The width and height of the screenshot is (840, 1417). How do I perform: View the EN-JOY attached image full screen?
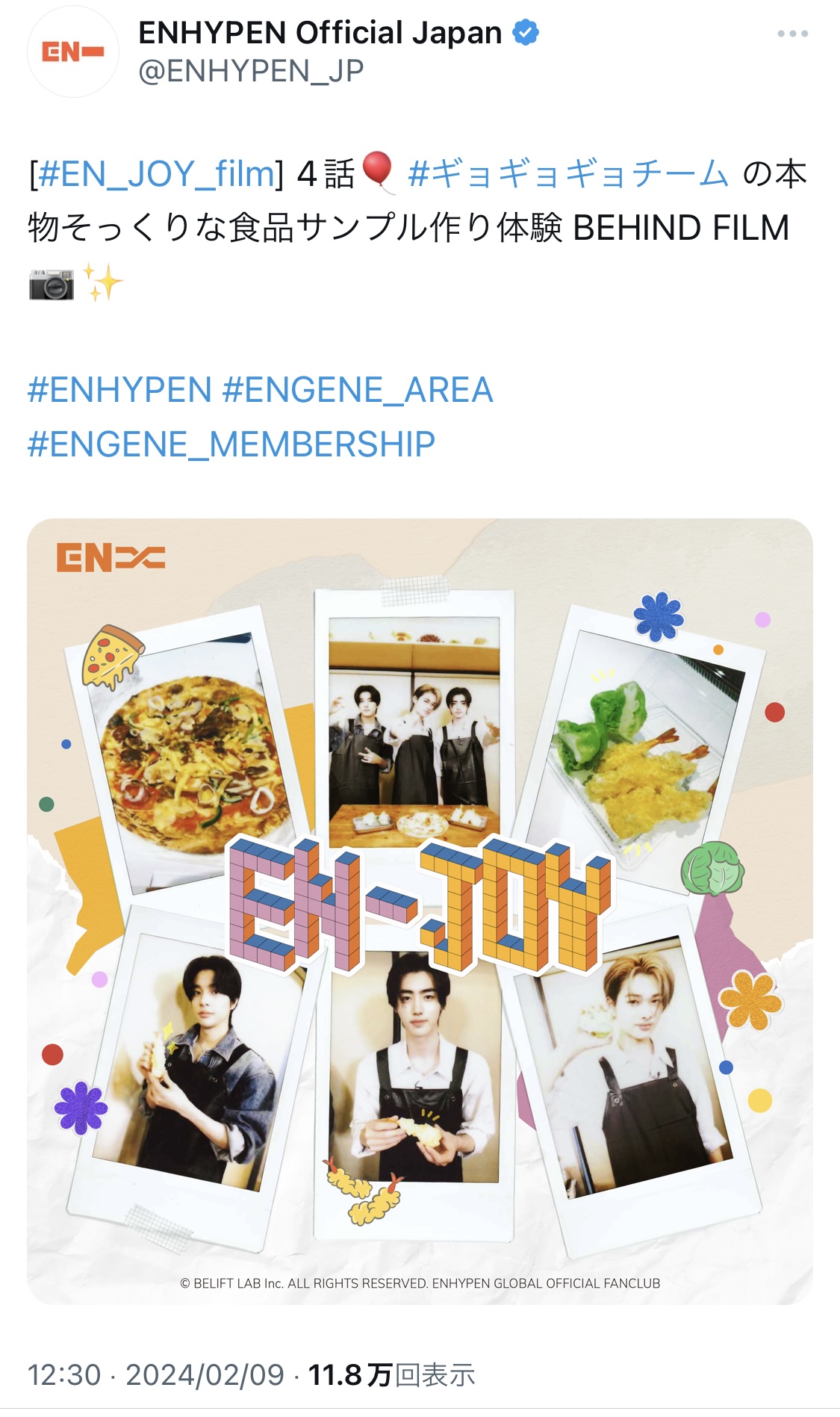[x=420, y=911]
